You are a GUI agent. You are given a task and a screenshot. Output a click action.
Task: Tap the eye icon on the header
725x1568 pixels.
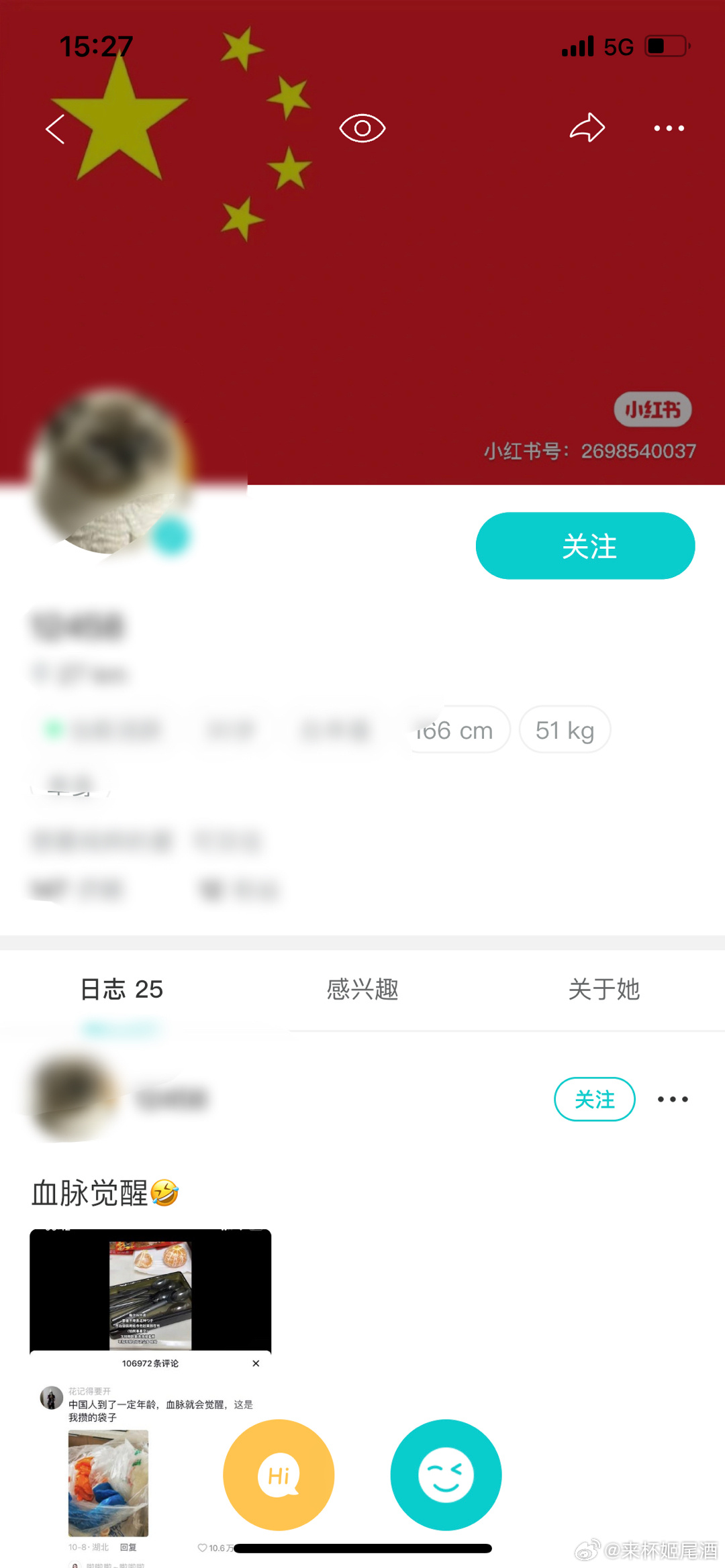tap(362, 128)
